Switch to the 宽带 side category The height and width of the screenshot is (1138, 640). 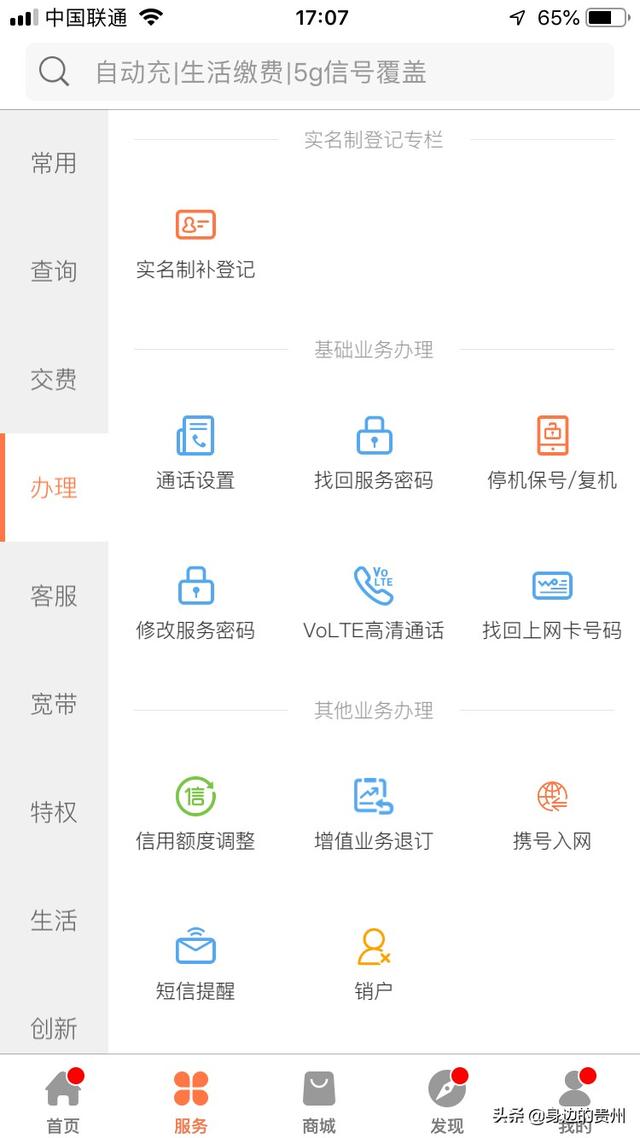(x=54, y=705)
